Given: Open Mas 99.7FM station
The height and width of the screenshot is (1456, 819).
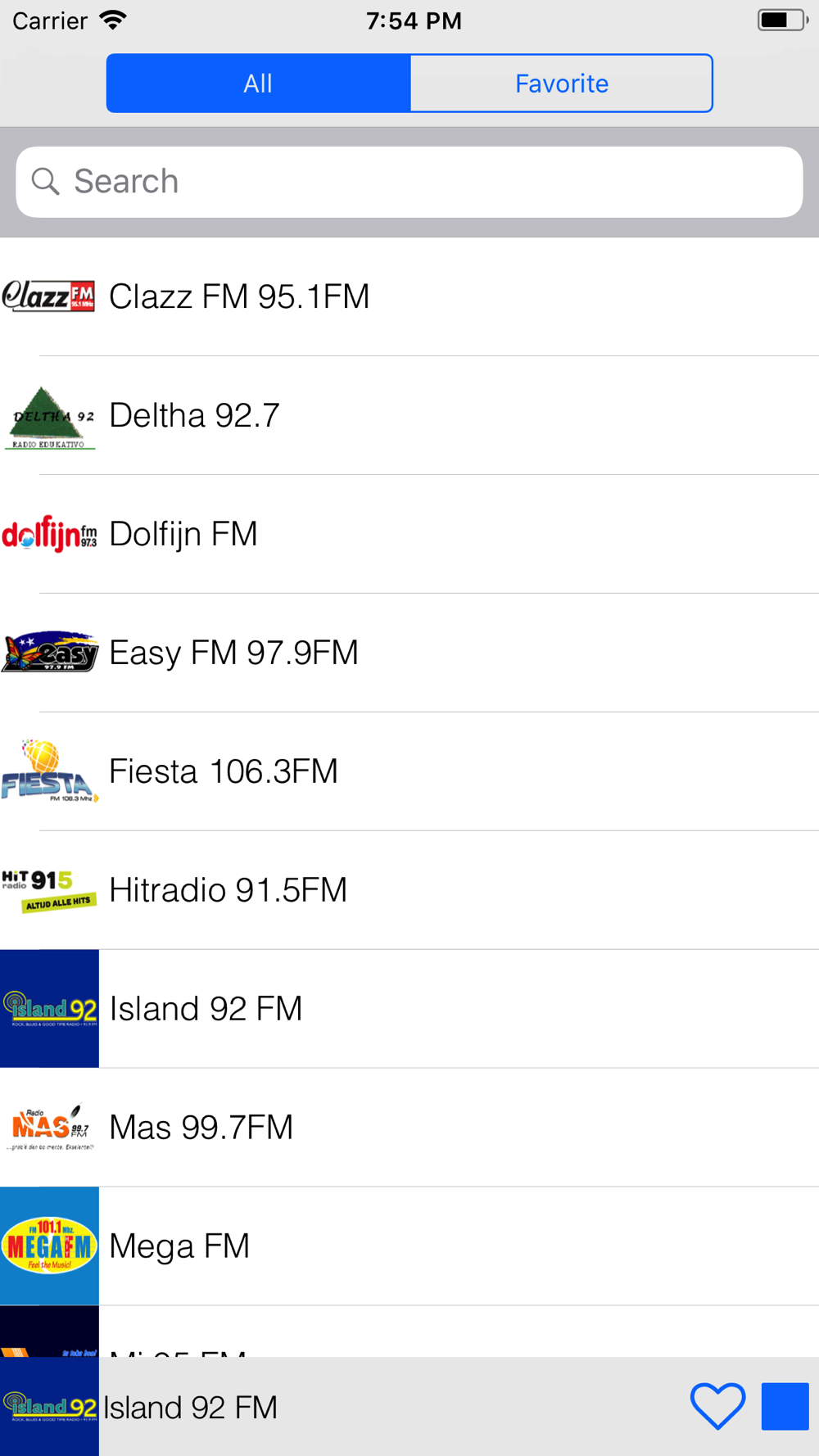Looking at the screenshot, I should pyautogui.click(x=409, y=1128).
